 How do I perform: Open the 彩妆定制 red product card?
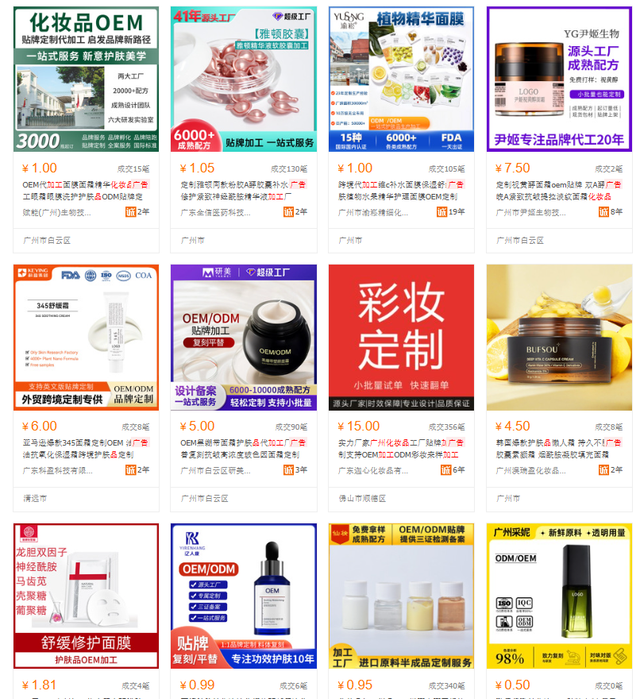pos(401,337)
